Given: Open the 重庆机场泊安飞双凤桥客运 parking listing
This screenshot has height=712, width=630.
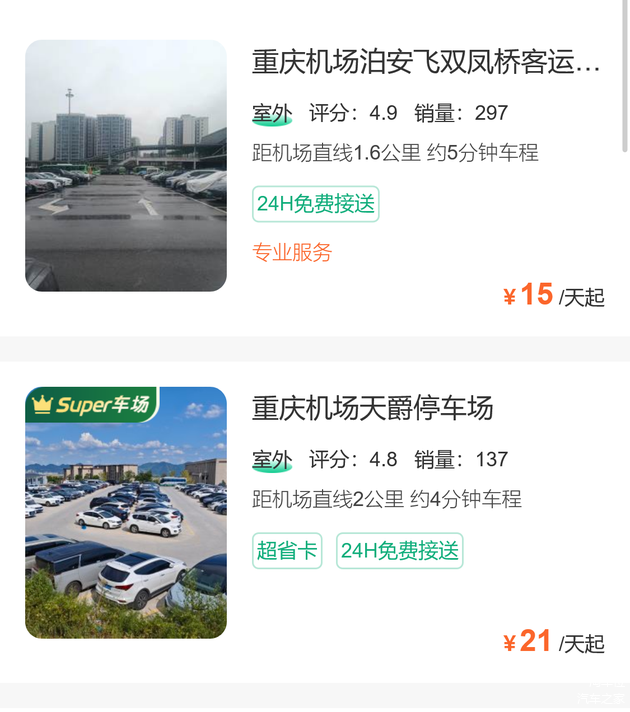Looking at the screenshot, I should [426, 63].
